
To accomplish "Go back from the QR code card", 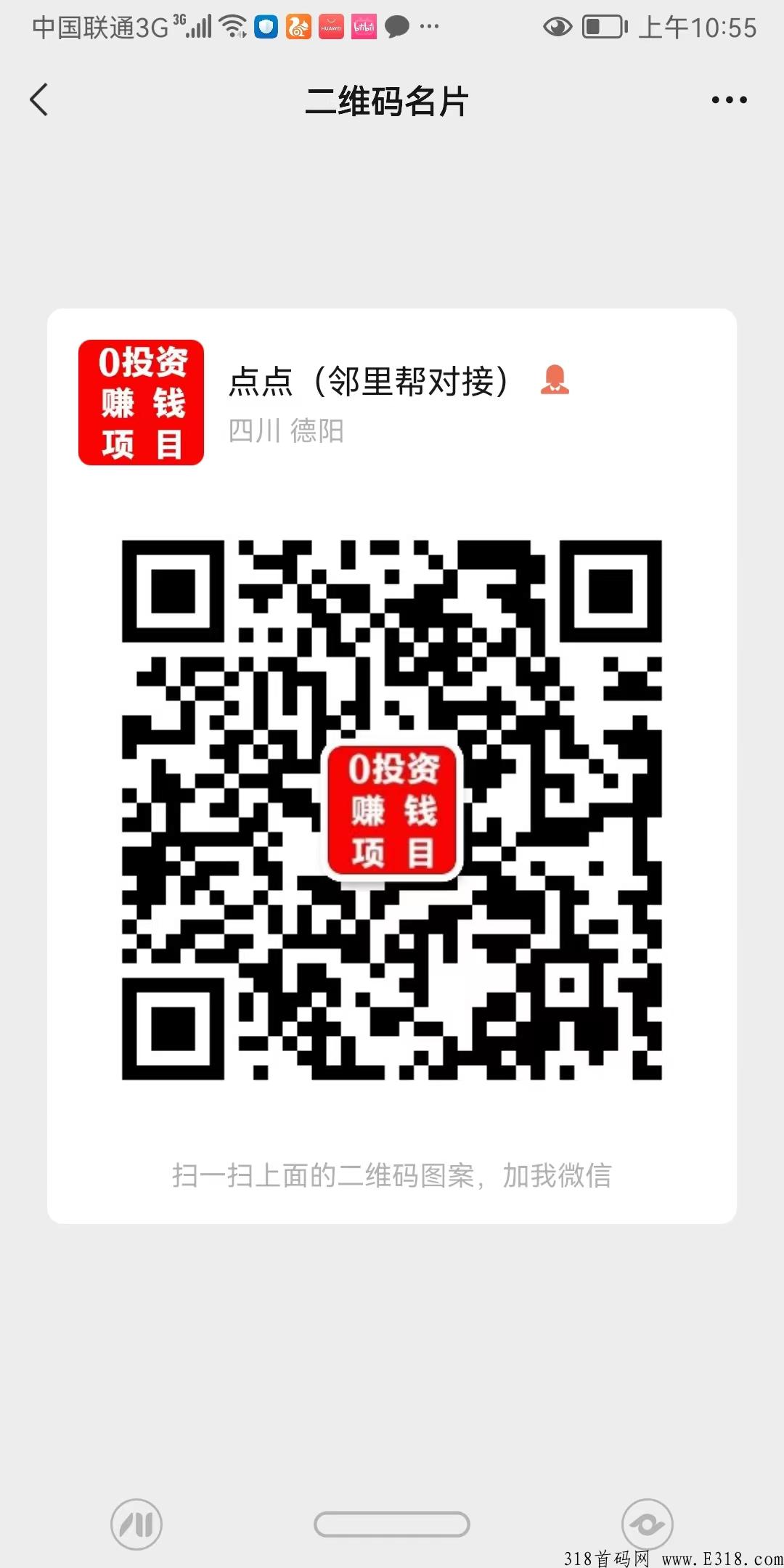I will [39, 99].
